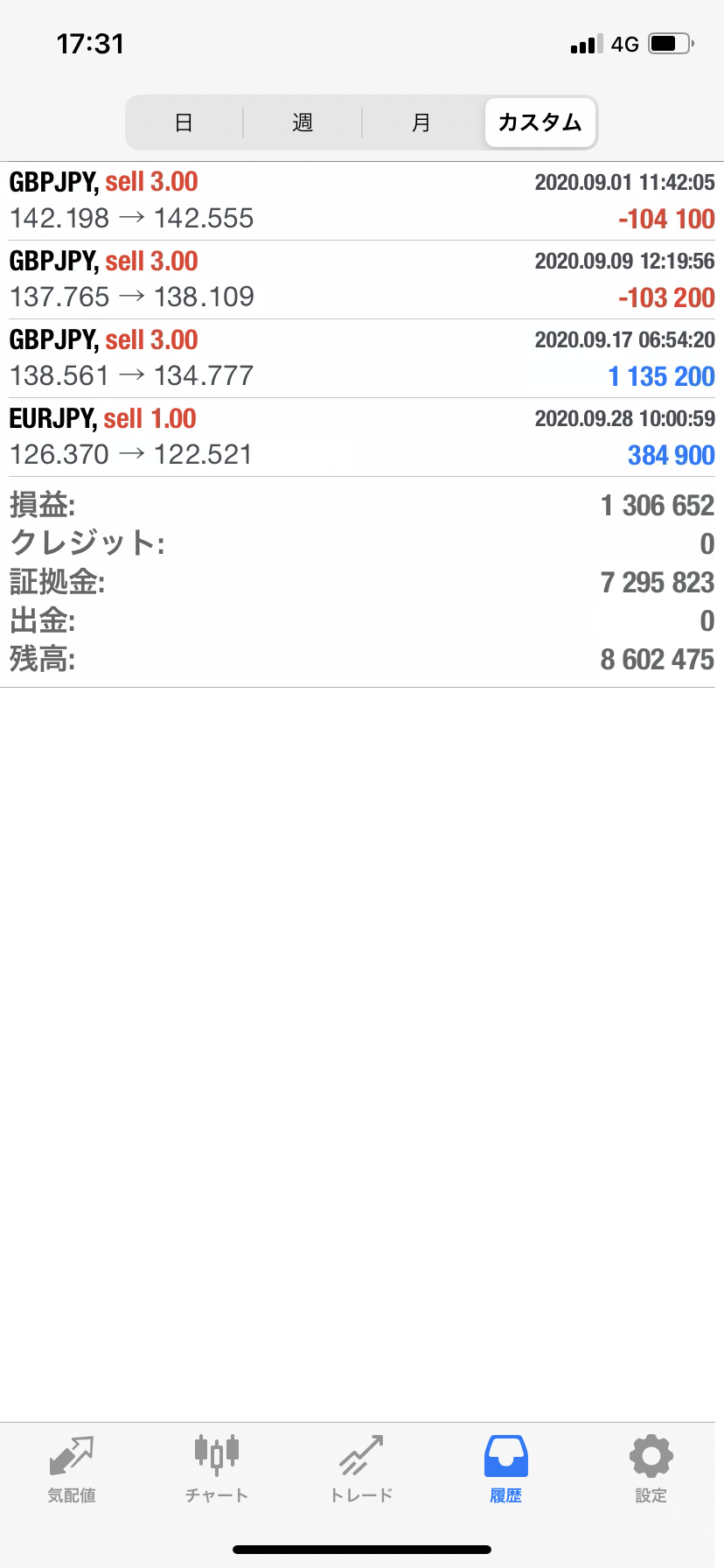The height and width of the screenshot is (1568, 724).
Task: Go to the 気配値 quotes tab
Action: 72,1470
